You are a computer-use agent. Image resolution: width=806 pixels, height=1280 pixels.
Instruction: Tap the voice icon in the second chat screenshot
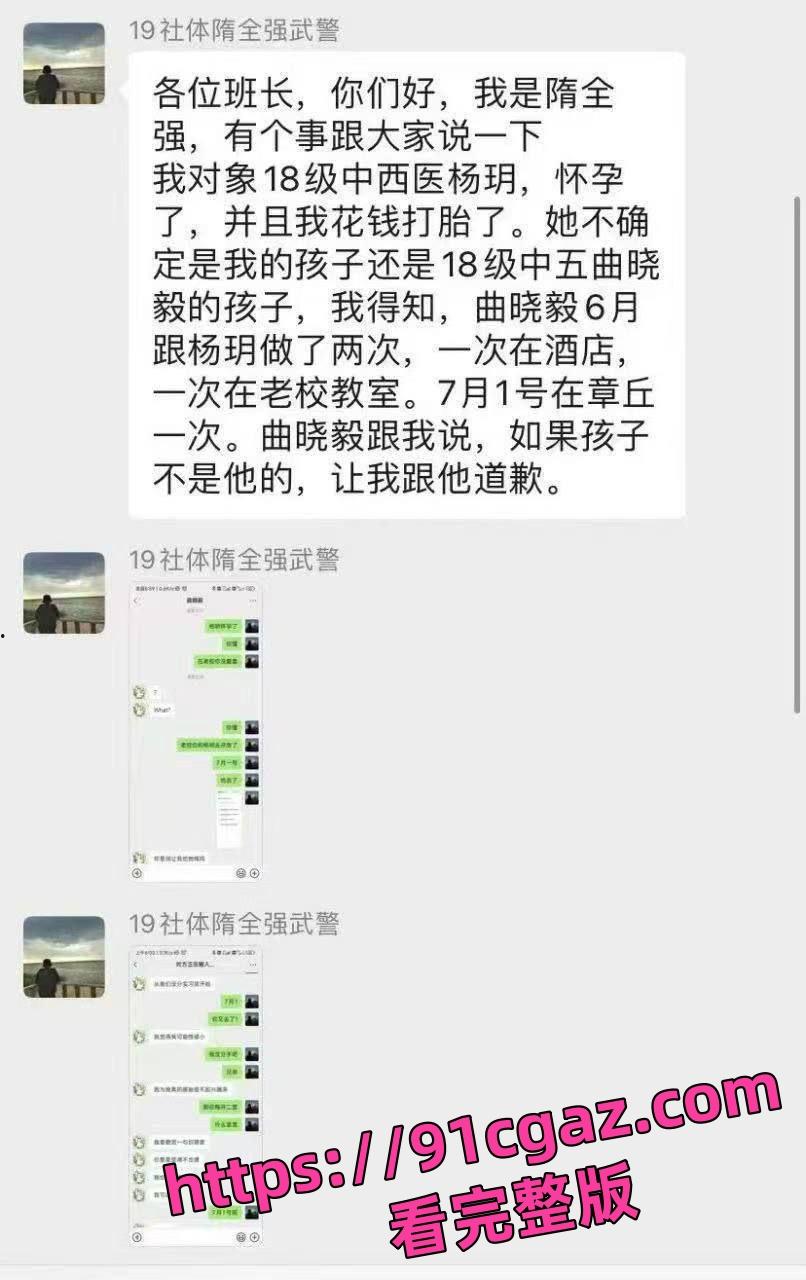[x=136, y=1237]
